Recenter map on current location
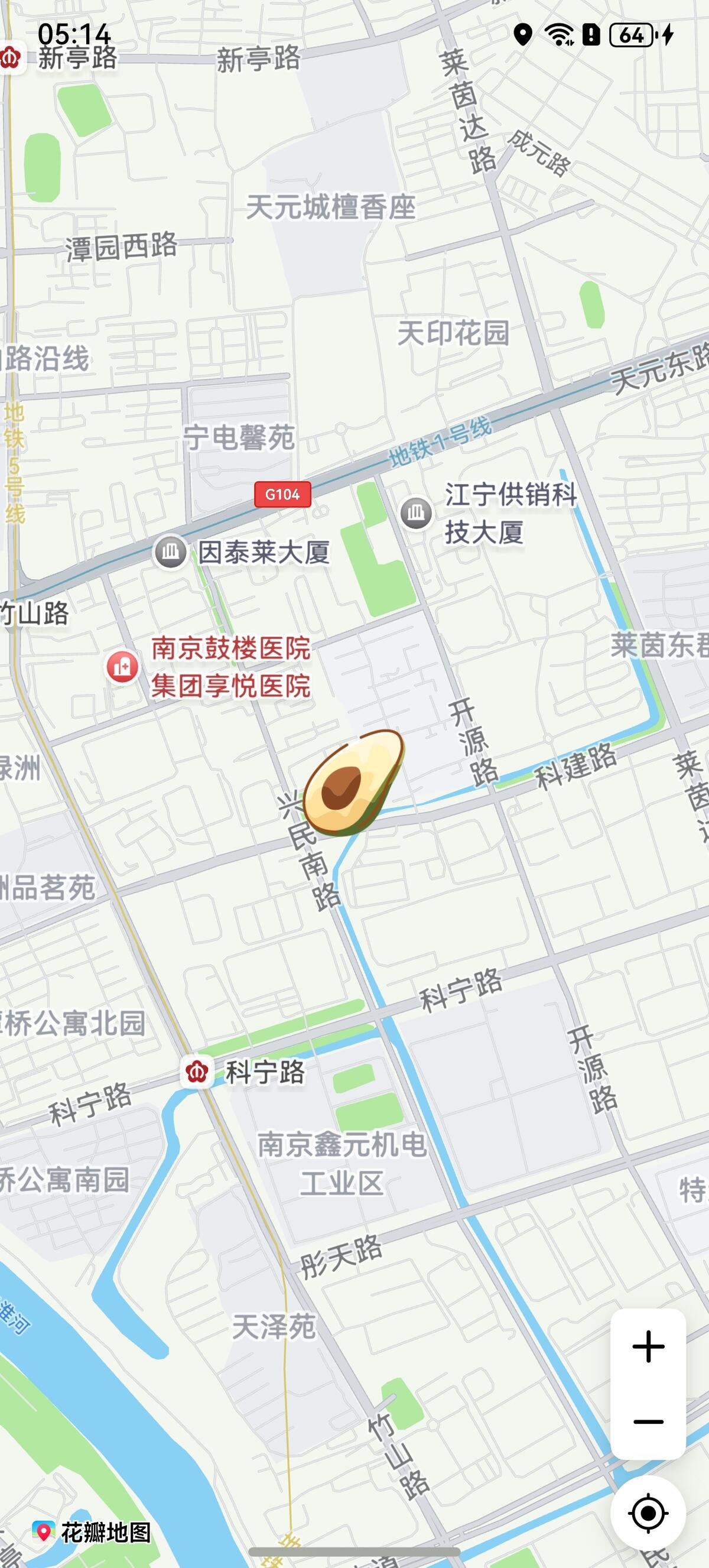This screenshot has height=1568, width=709. point(648,1512)
